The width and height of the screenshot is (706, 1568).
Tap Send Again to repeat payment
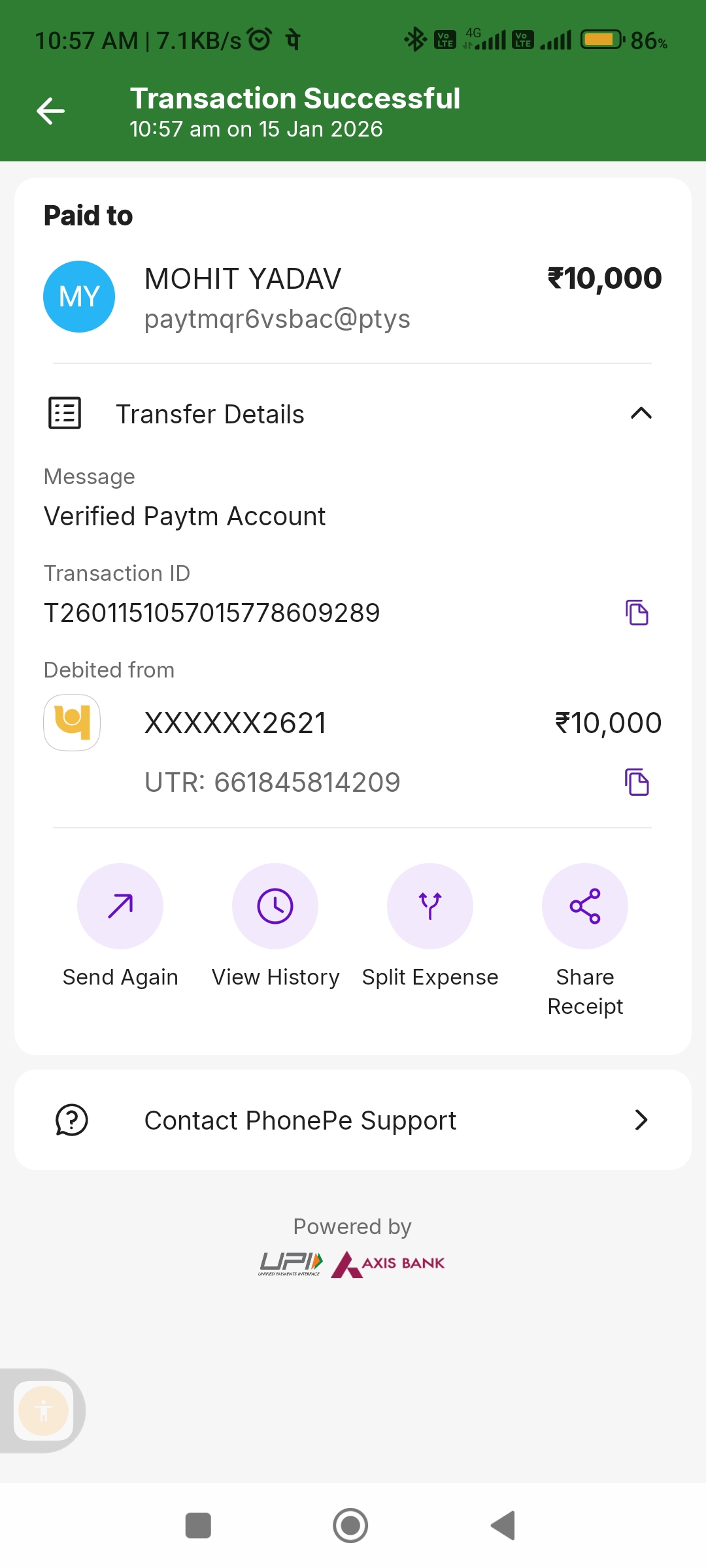click(120, 906)
